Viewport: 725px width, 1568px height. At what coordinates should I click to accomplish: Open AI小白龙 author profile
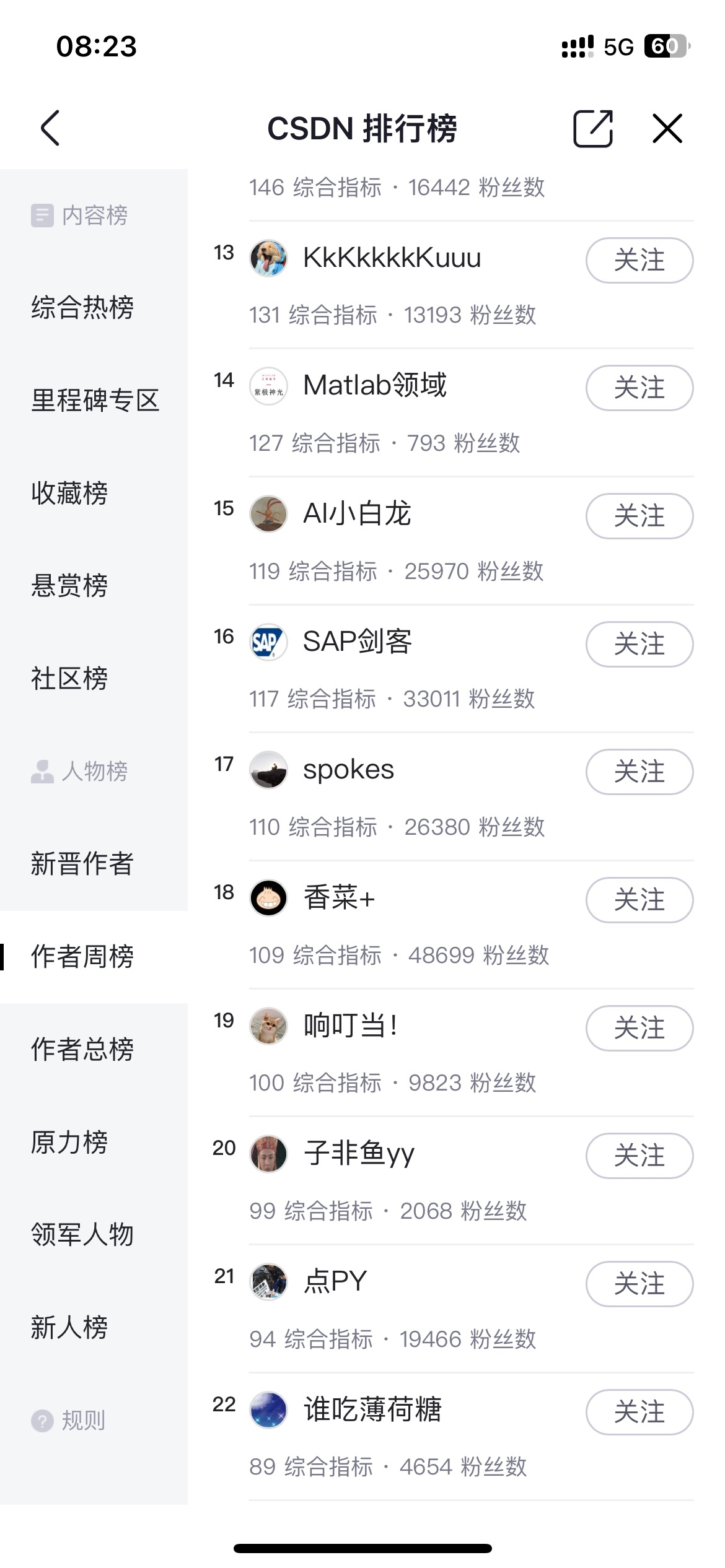(356, 513)
